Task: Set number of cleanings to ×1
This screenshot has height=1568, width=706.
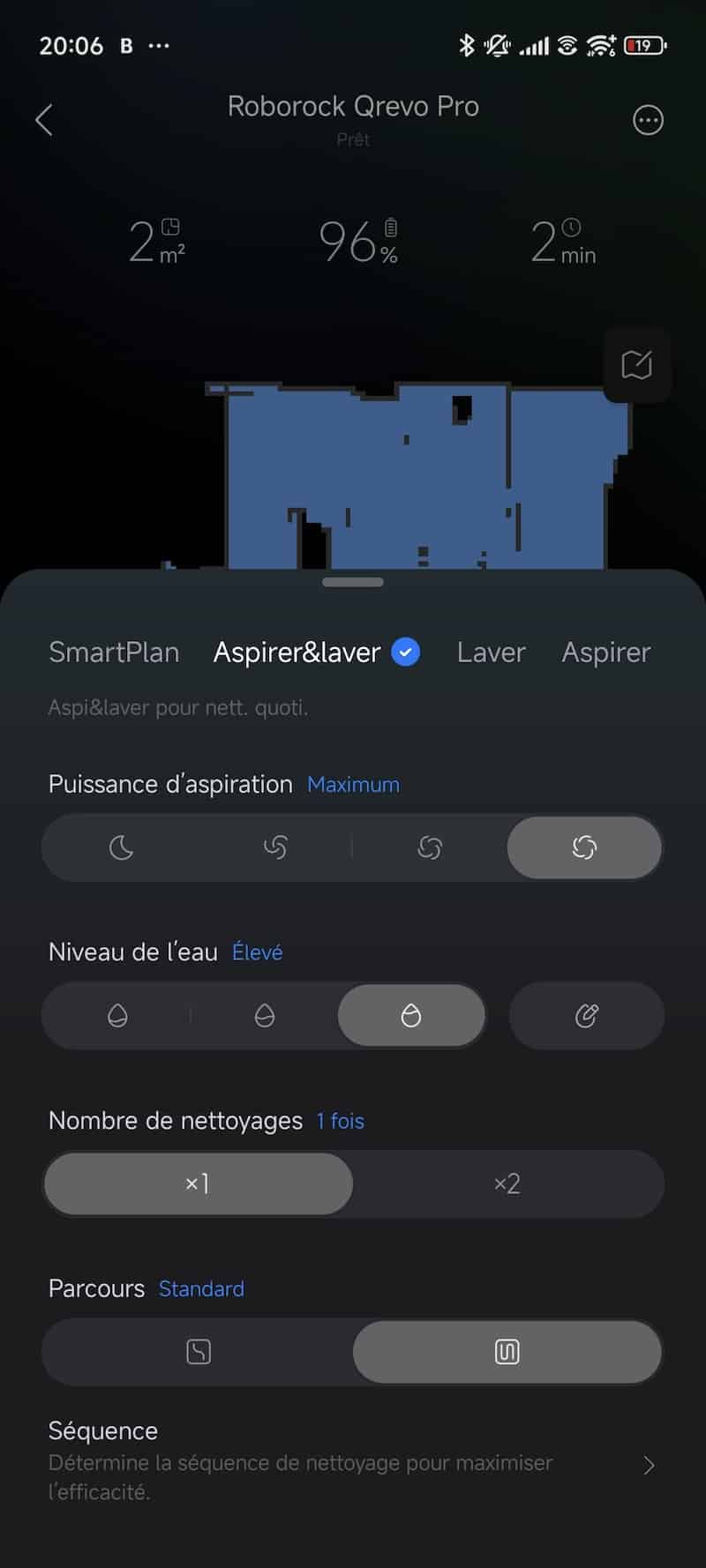Action: (x=198, y=1183)
